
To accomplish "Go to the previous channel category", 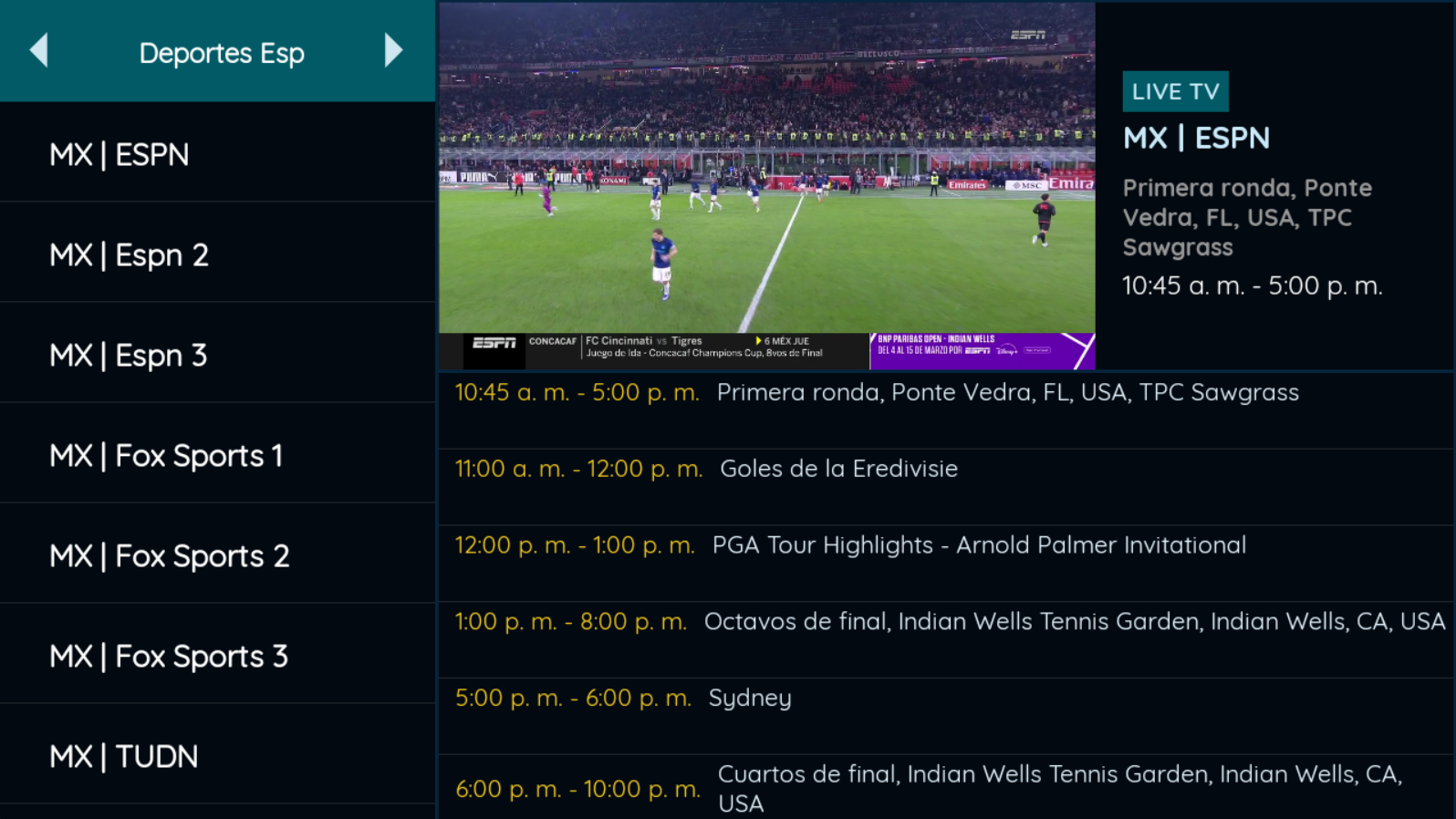I will (38, 50).
